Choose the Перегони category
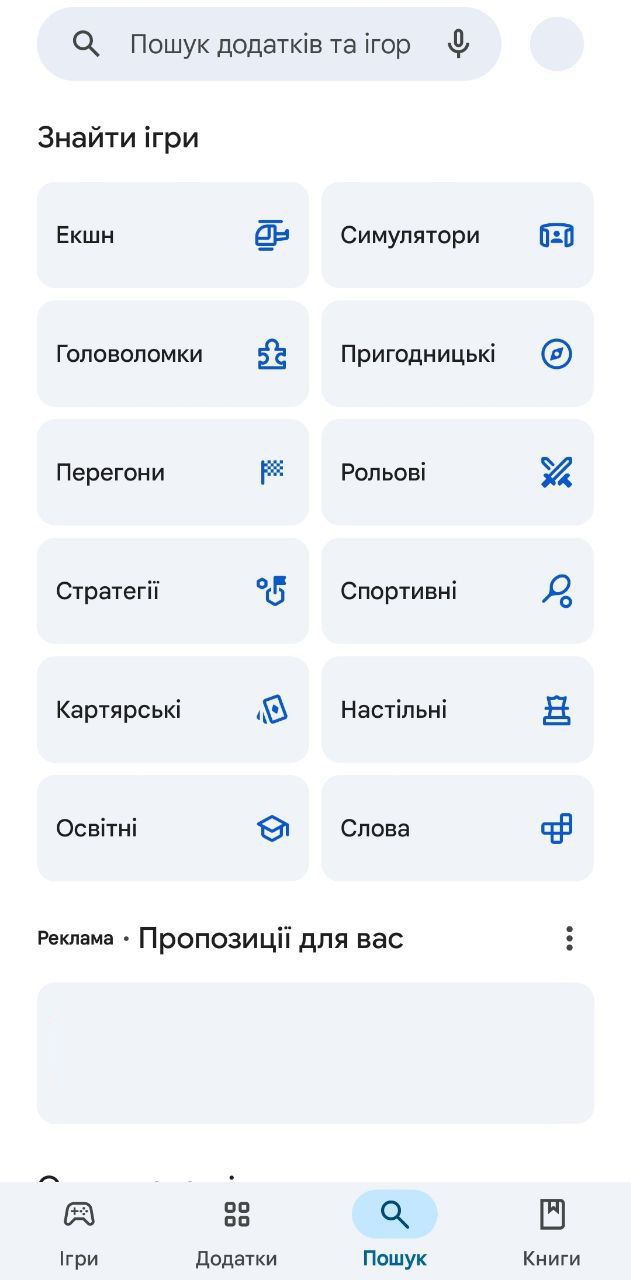Viewport: 631px width, 1280px height. pos(173,472)
